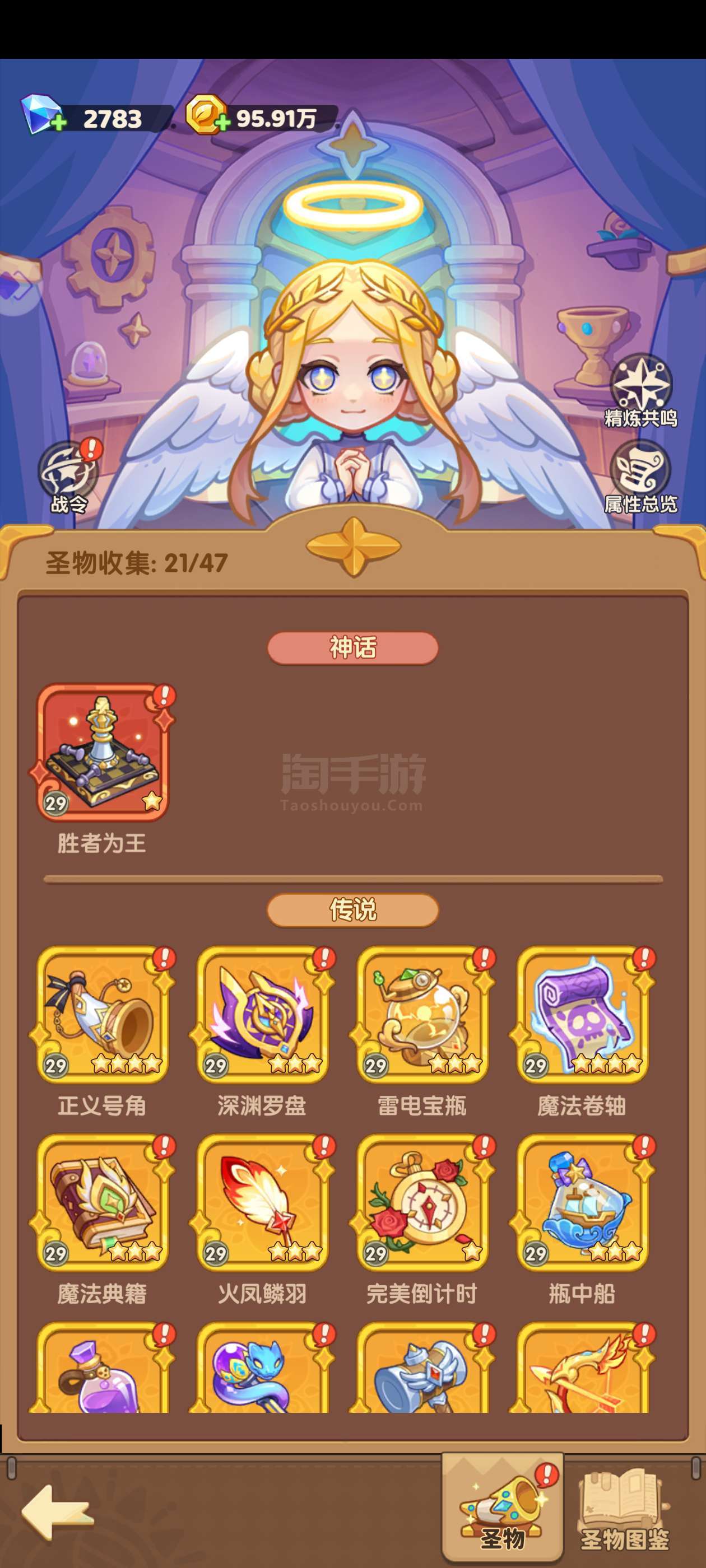Open 精炼共鸣 refinement resonance
706x1568 pixels.
(640, 391)
